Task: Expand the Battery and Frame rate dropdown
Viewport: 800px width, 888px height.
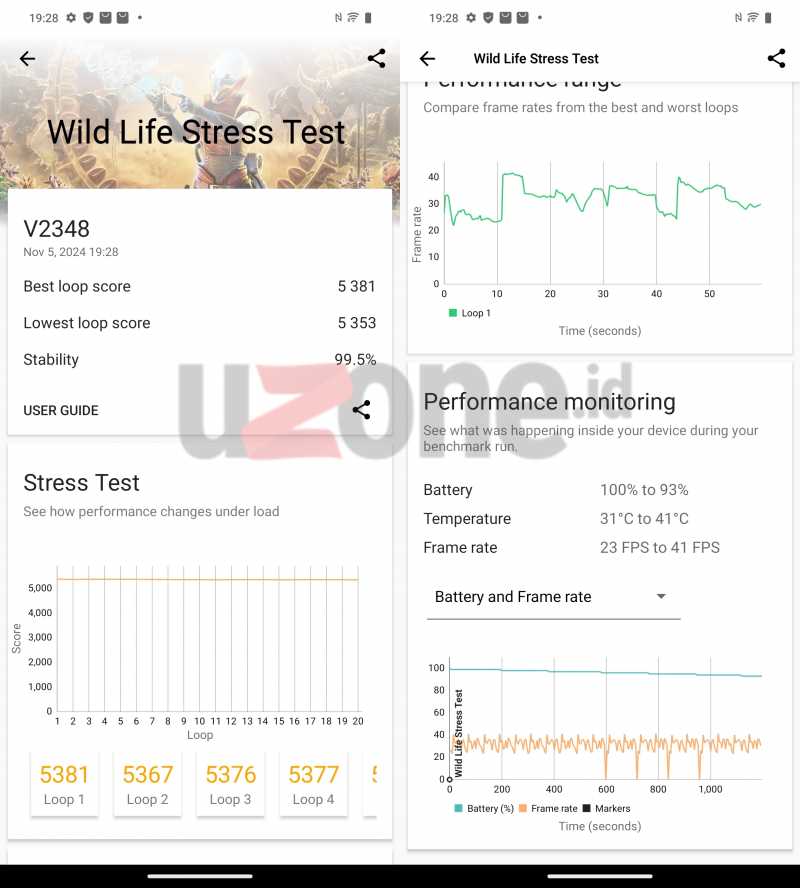Action: 552,597
